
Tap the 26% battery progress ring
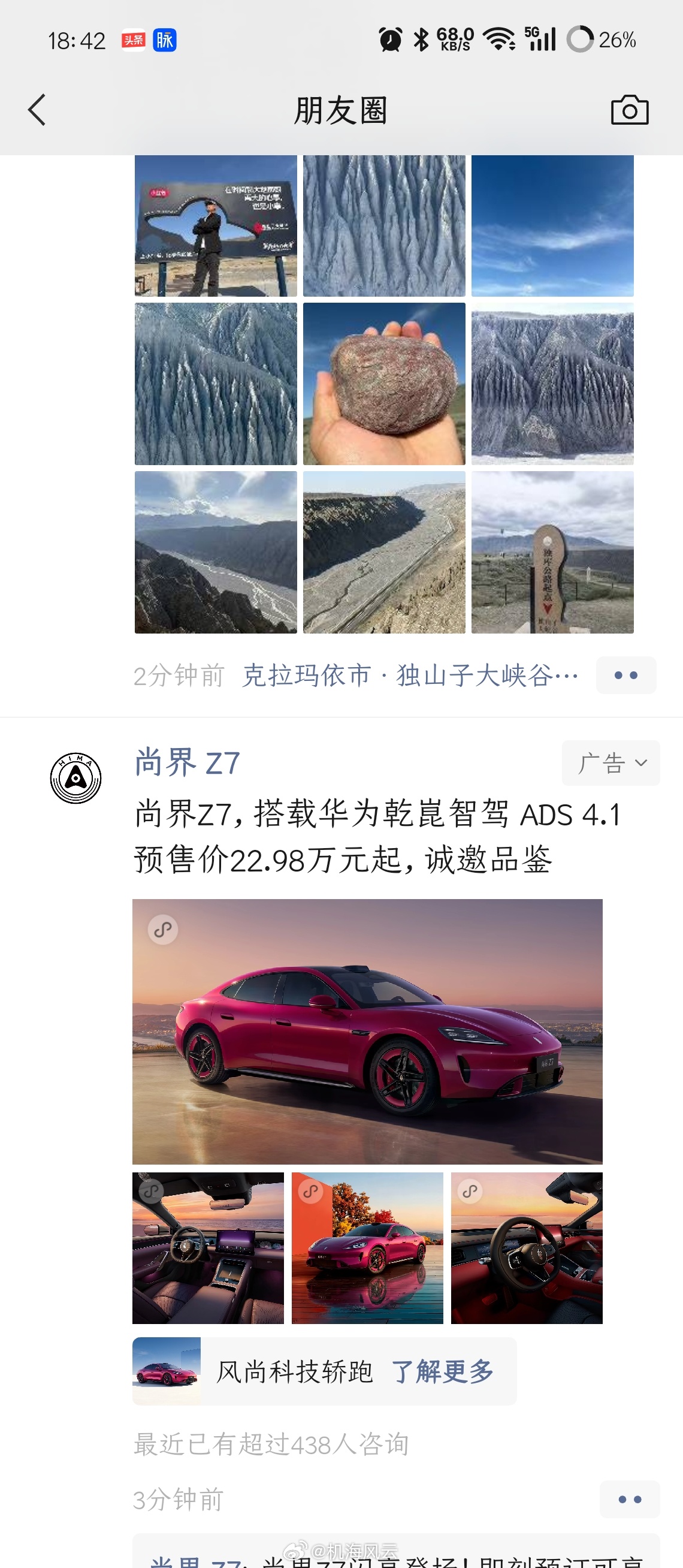pos(582,39)
